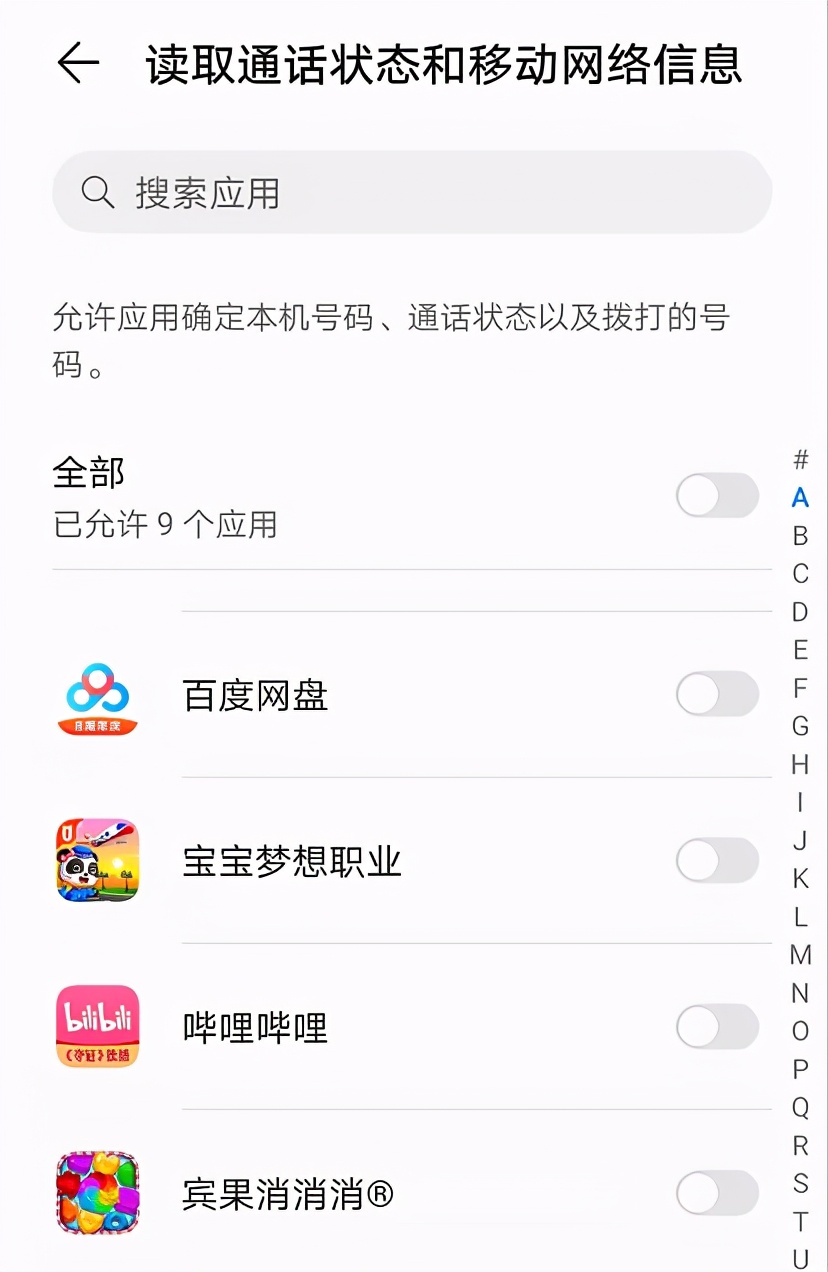
Task: Click the 搜索应用 search field
Action: click(x=400, y=192)
